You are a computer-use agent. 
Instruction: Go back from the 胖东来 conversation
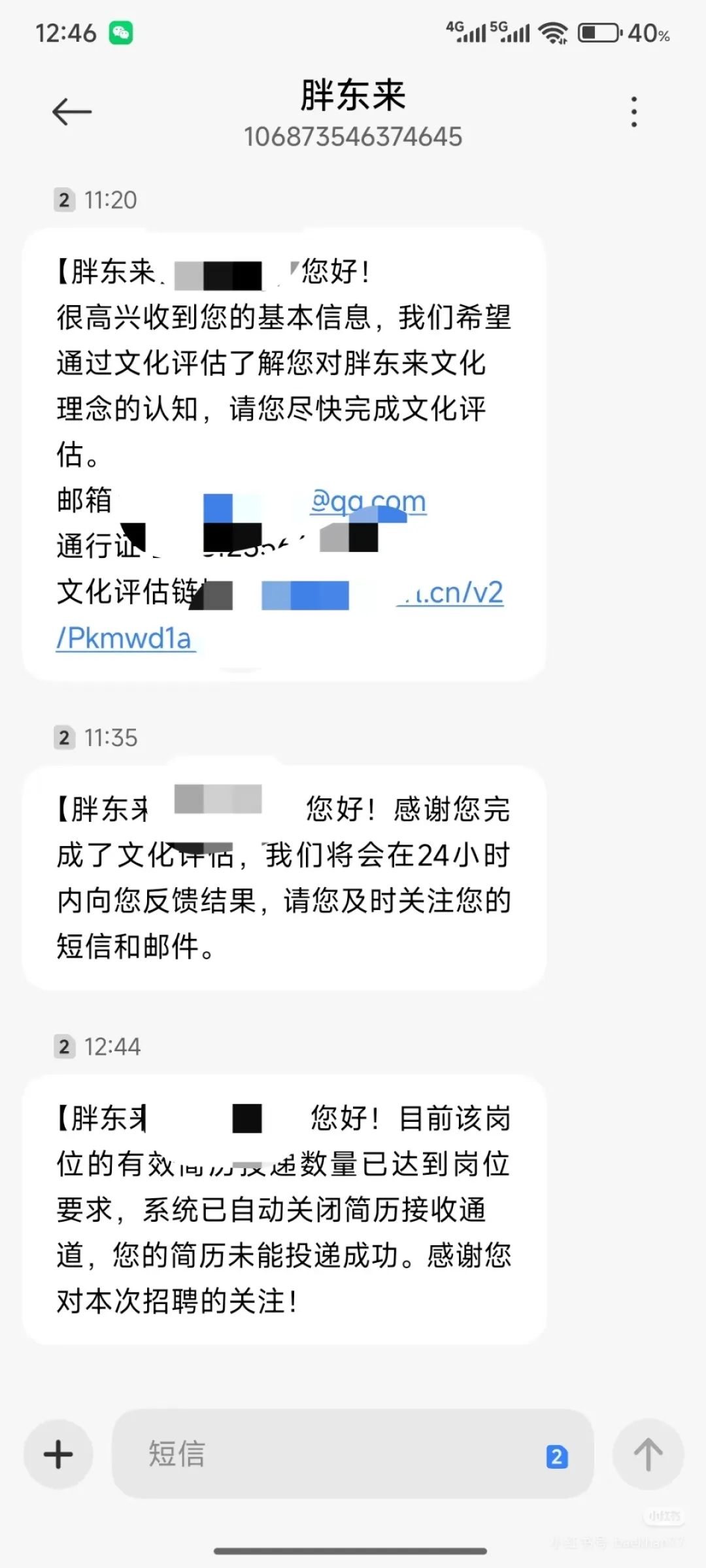[72, 112]
